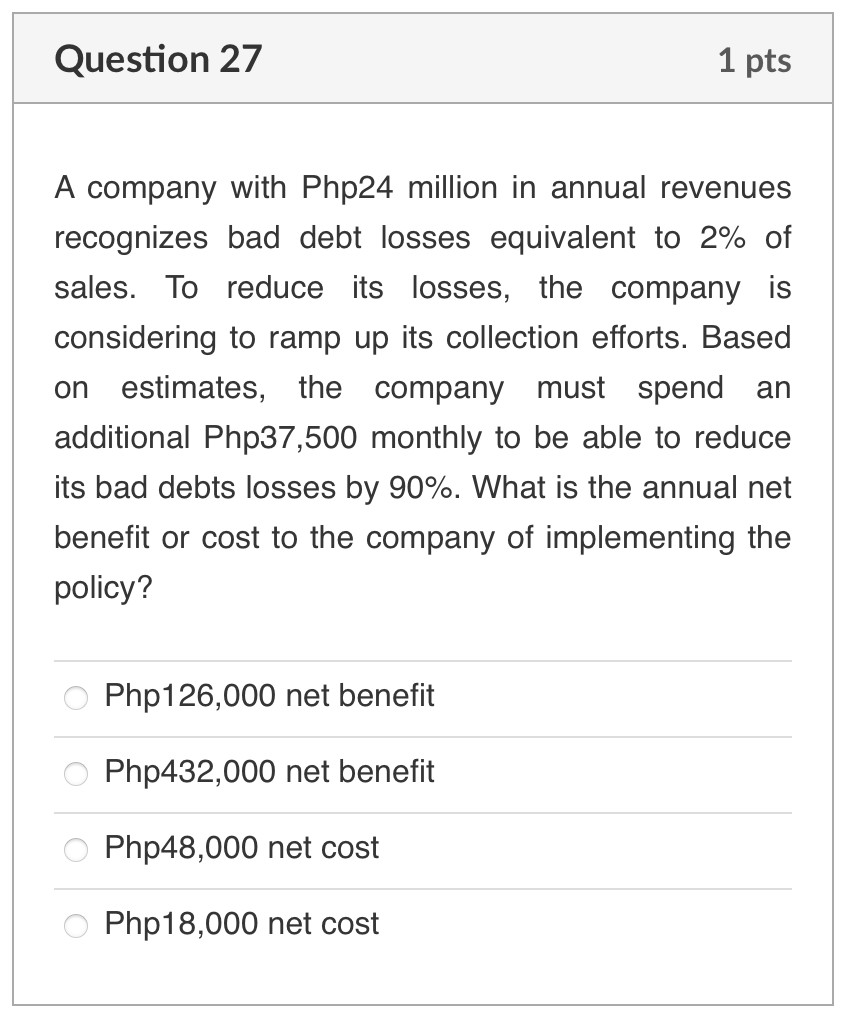This screenshot has width=852, height=1022.
Task: Select the Php48,000 net cost radio button
Action: pyautogui.click(x=76, y=849)
